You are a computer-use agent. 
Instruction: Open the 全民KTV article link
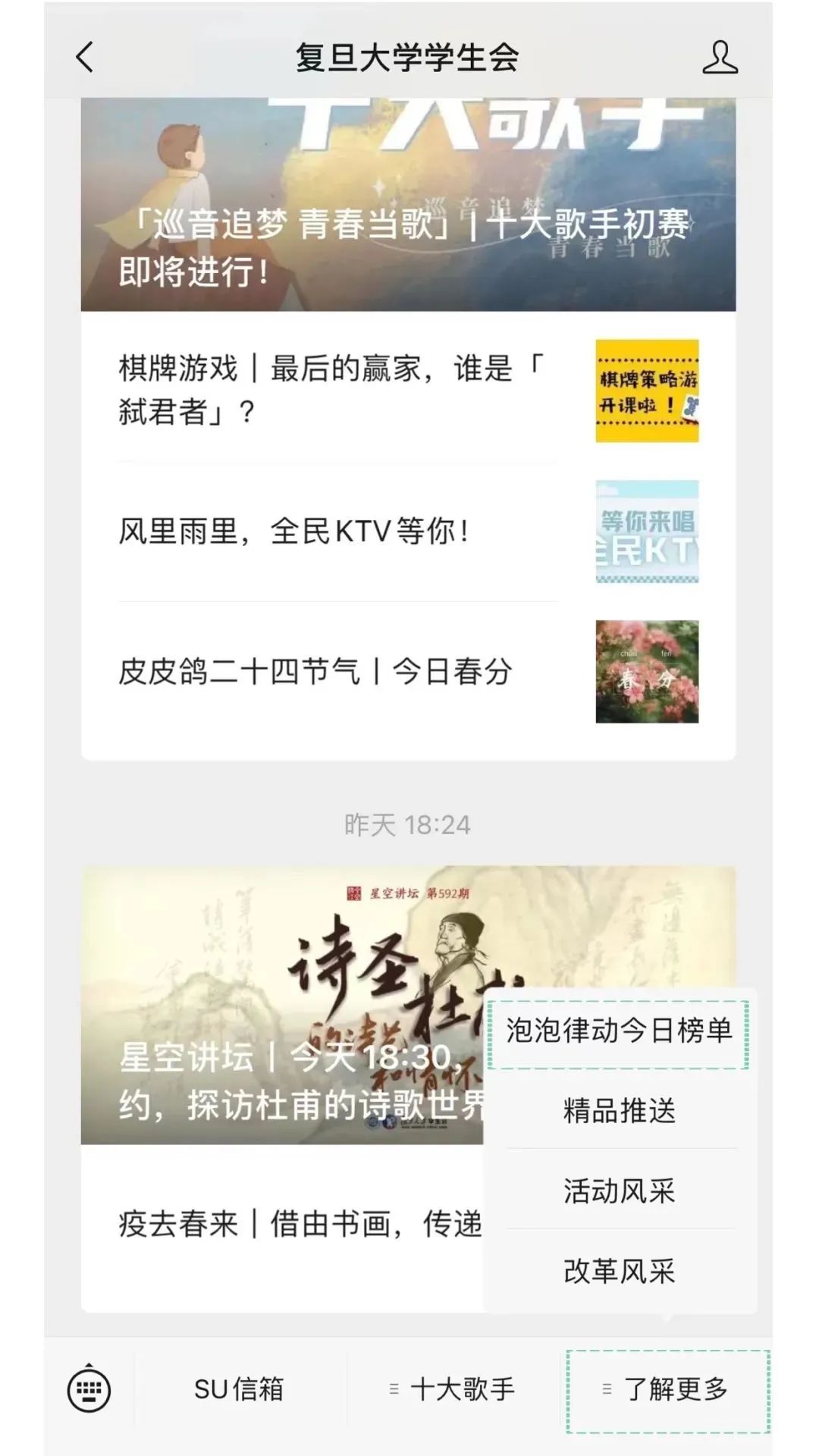[318, 532]
